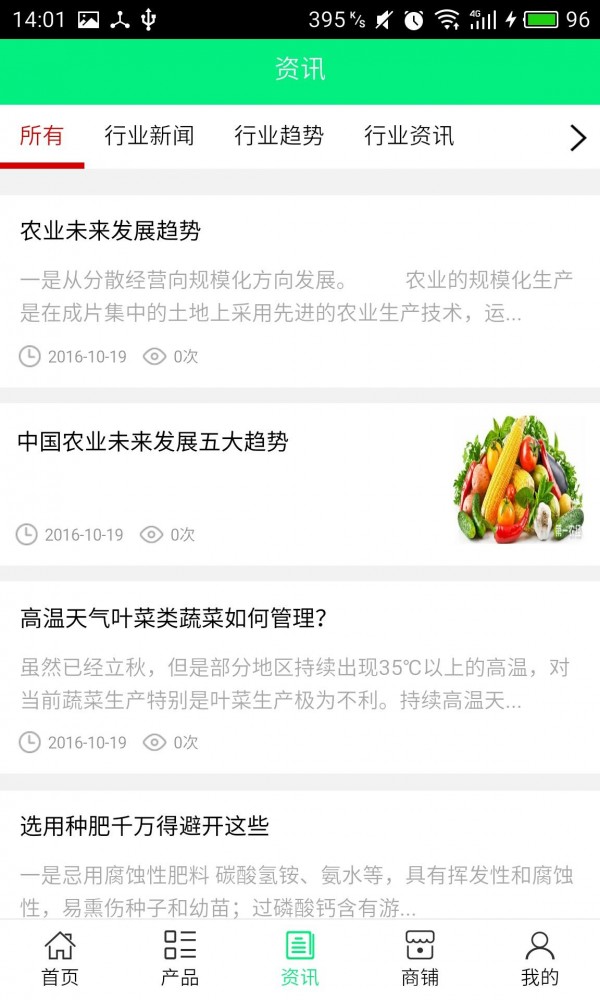Tap the 资讯 bottom navigation tab
The image size is (600, 1000).
(300, 958)
